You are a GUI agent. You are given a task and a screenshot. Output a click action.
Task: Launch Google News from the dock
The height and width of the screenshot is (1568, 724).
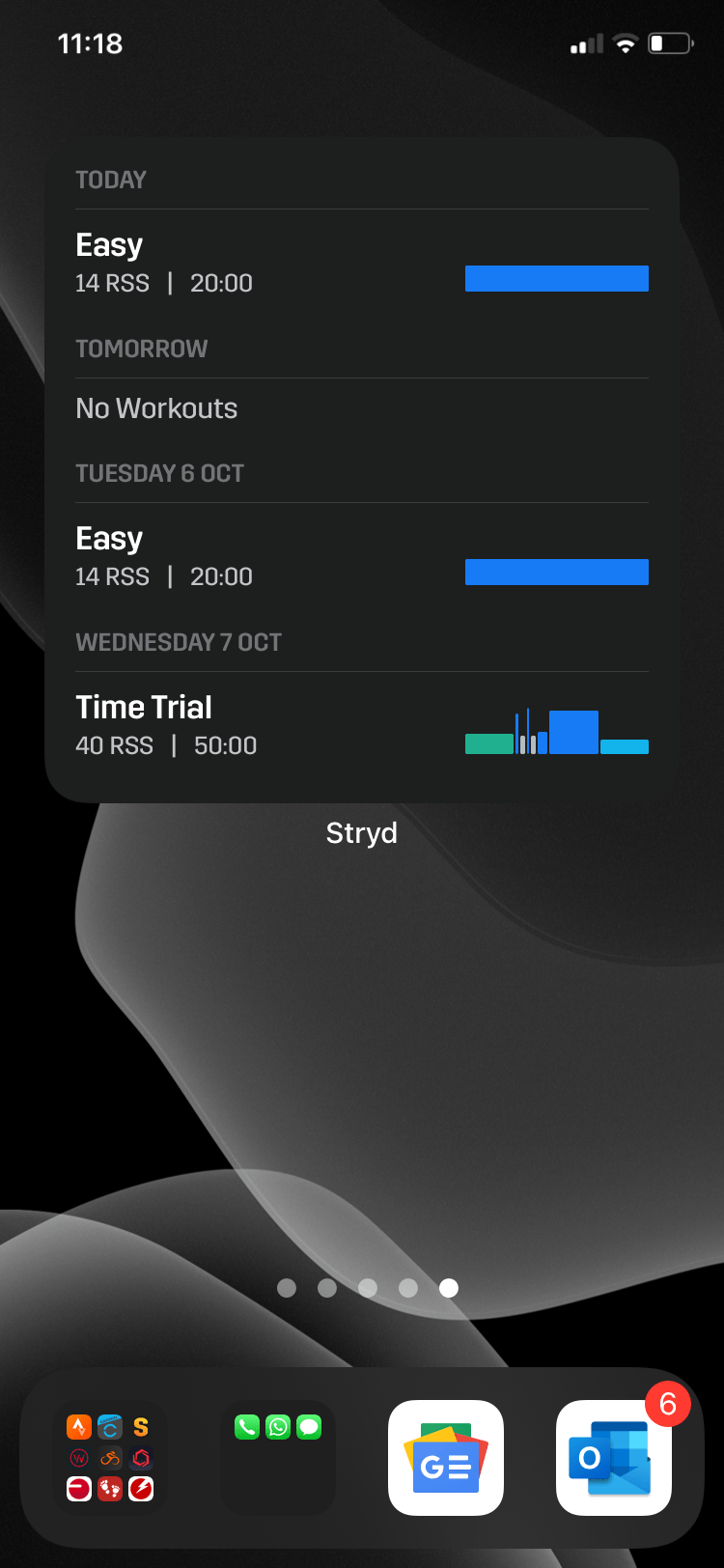pyautogui.click(x=446, y=1458)
